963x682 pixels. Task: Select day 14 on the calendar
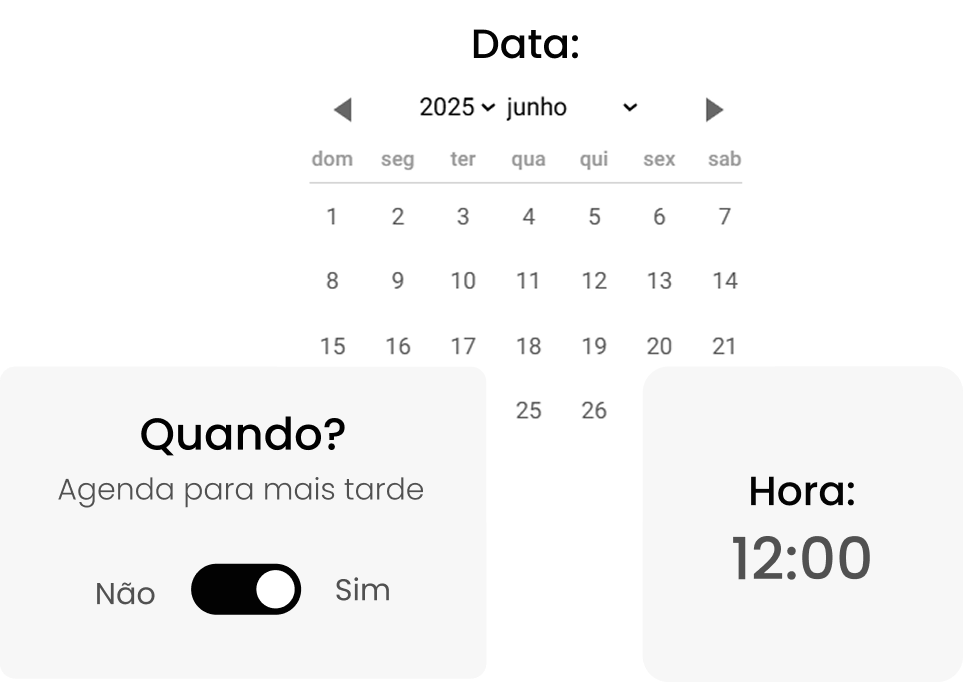(x=724, y=281)
